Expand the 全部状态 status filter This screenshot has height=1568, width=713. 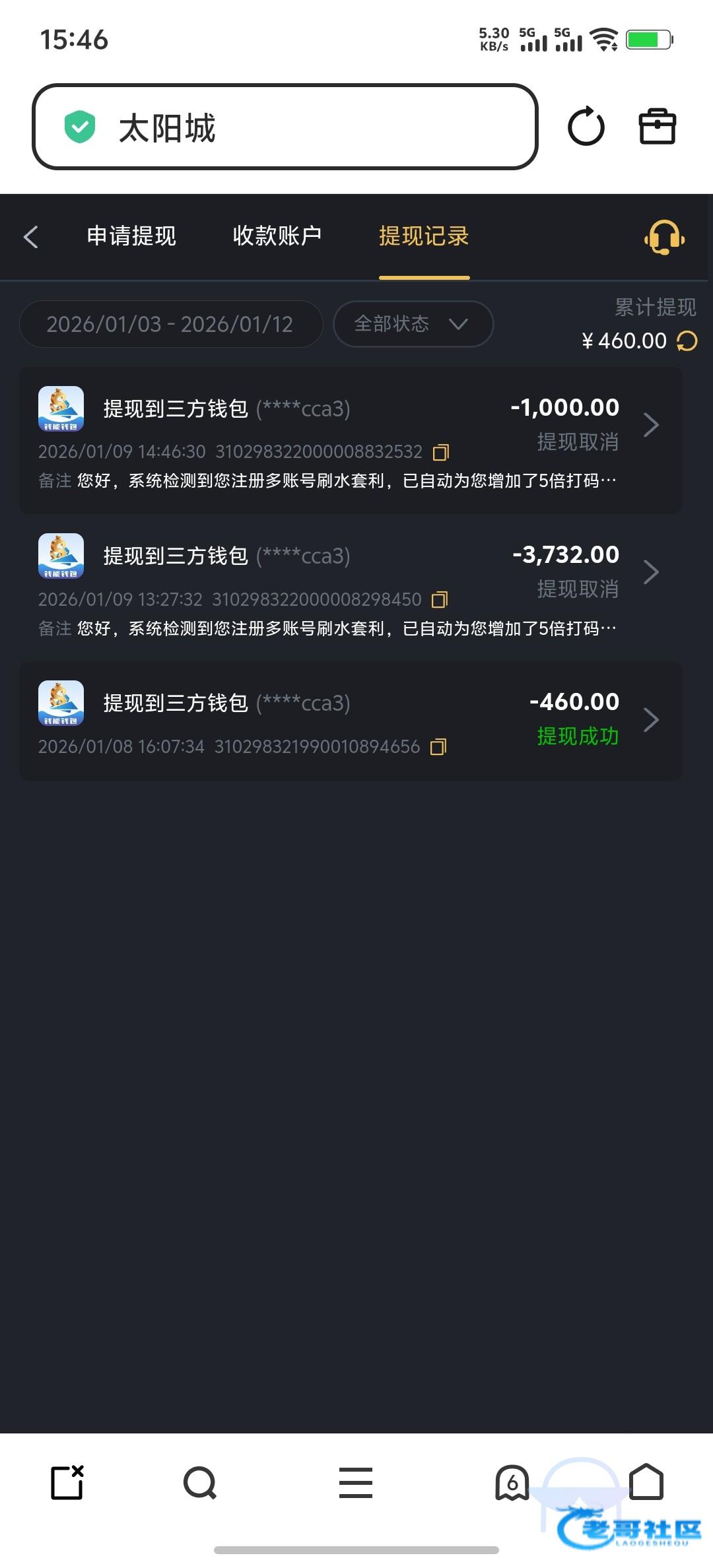tap(413, 324)
